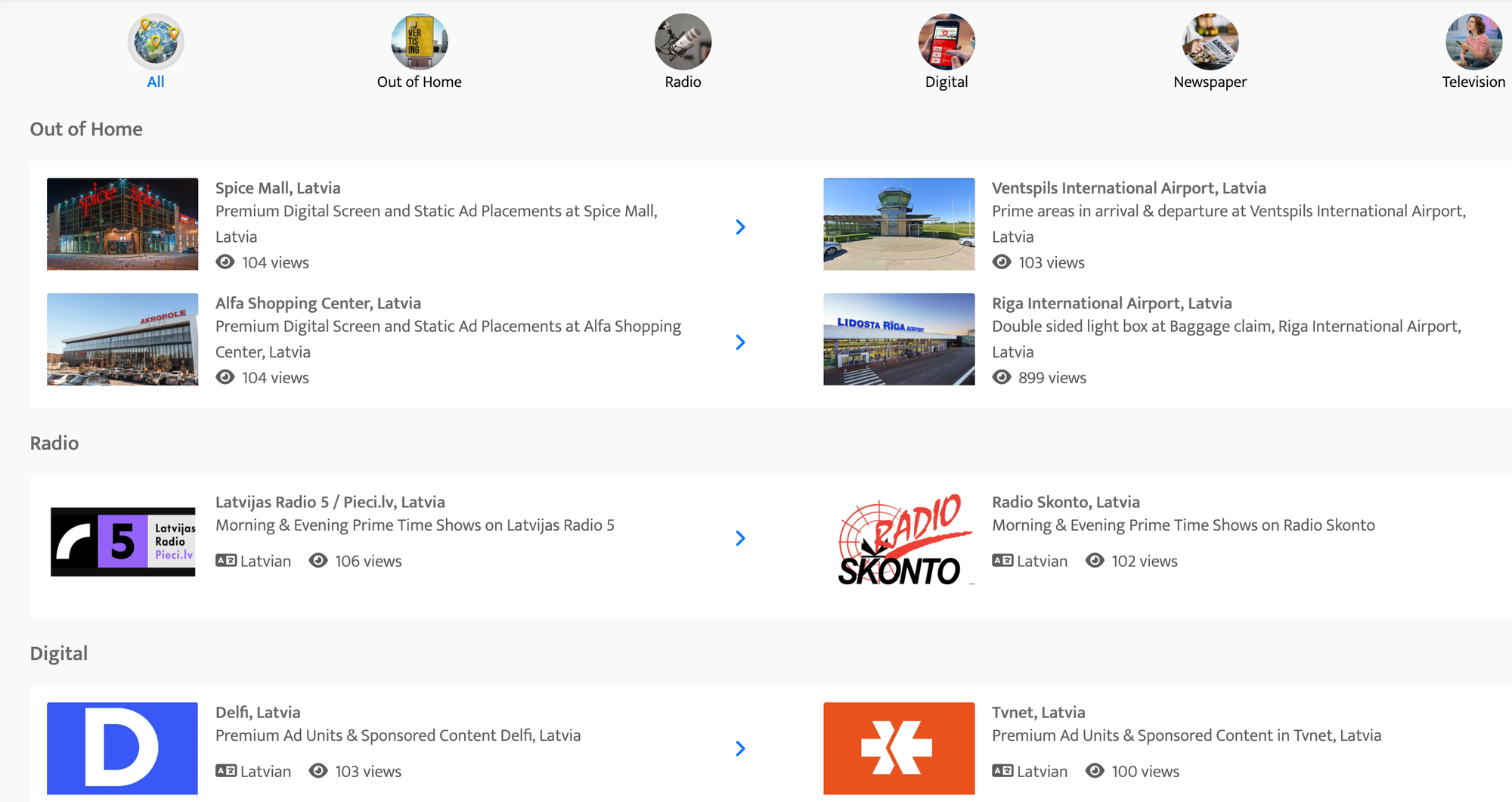Open the Tvnet, Latvia listing
The height and width of the screenshot is (802, 1512).
(x=1038, y=712)
